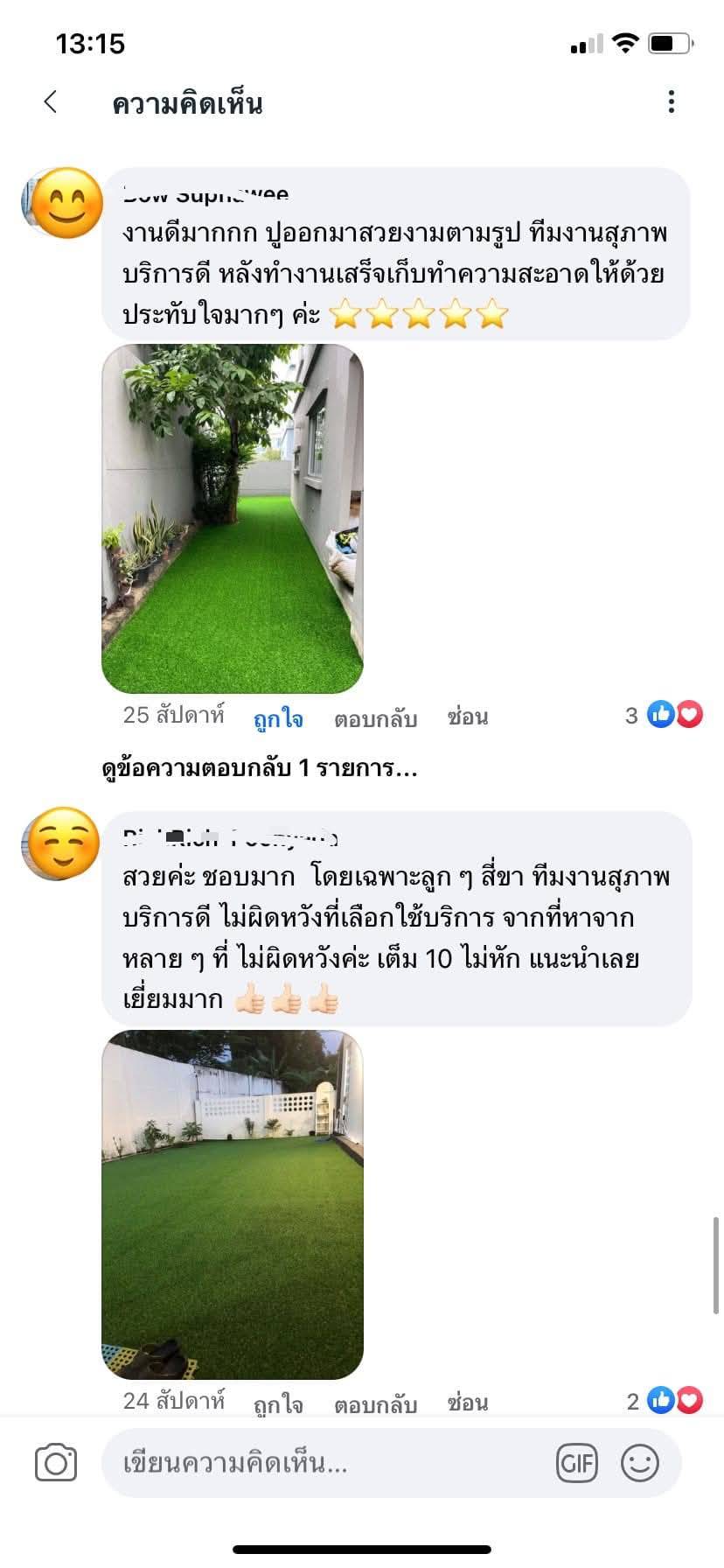Like the 24-week-old comment
Viewport: 724px width, 1568px height.
(278, 1403)
